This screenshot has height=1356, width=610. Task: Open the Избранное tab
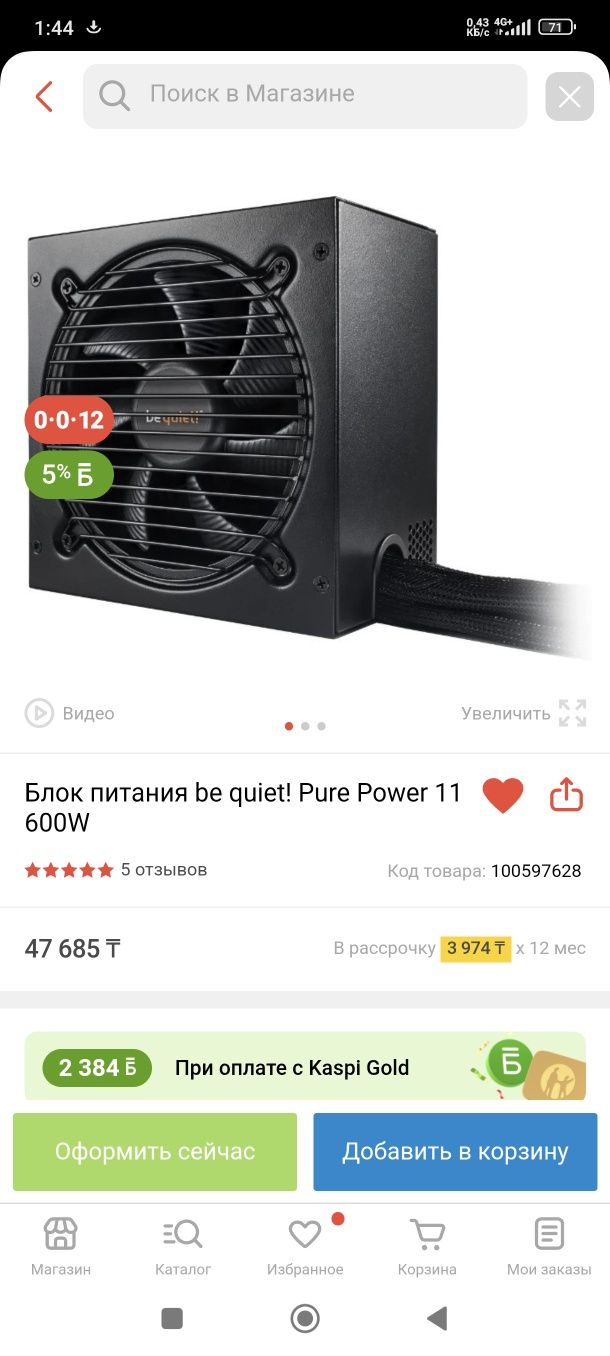point(305,1247)
